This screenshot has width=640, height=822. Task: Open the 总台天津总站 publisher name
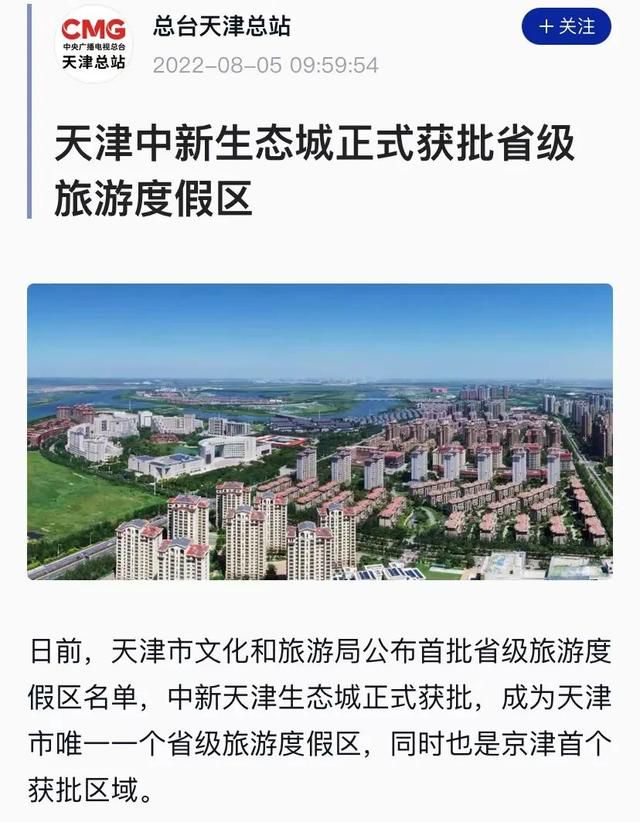tap(221, 26)
